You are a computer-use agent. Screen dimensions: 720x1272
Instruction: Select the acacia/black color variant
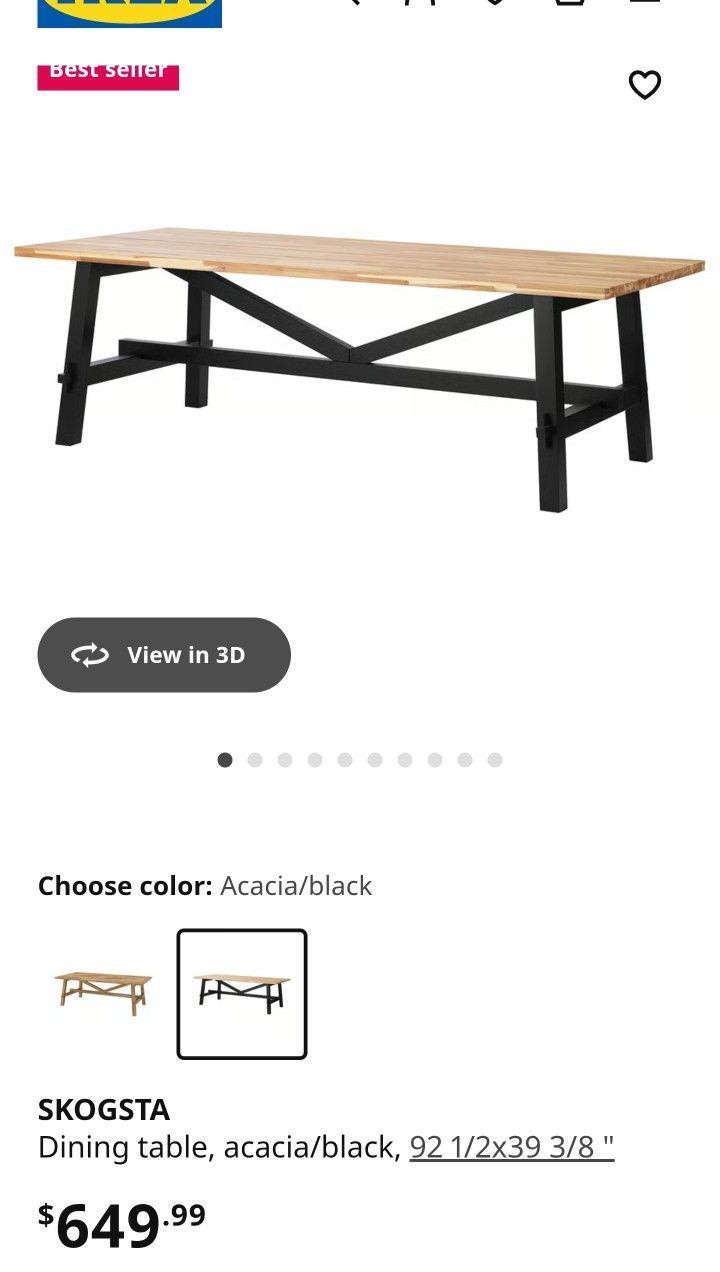point(242,995)
